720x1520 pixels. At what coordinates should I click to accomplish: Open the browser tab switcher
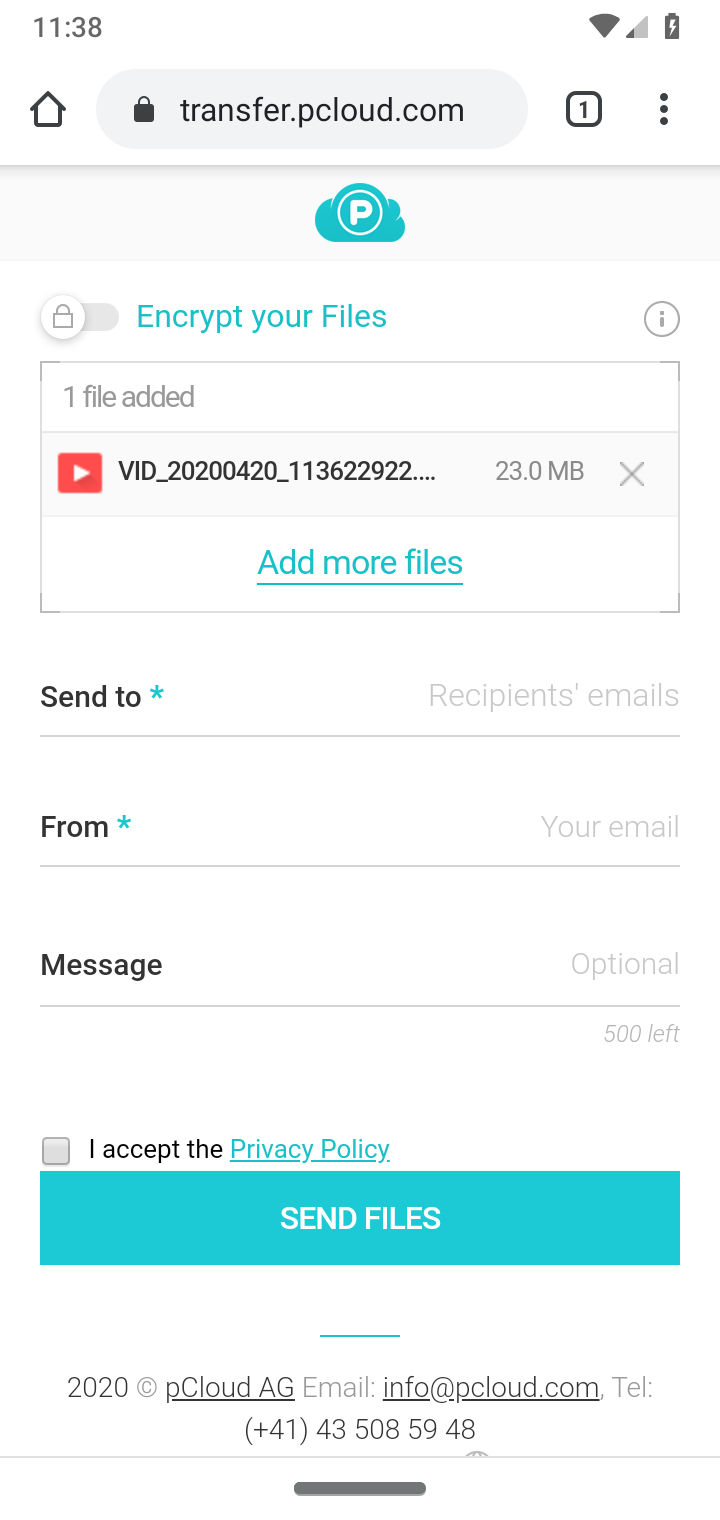[x=583, y=109]
